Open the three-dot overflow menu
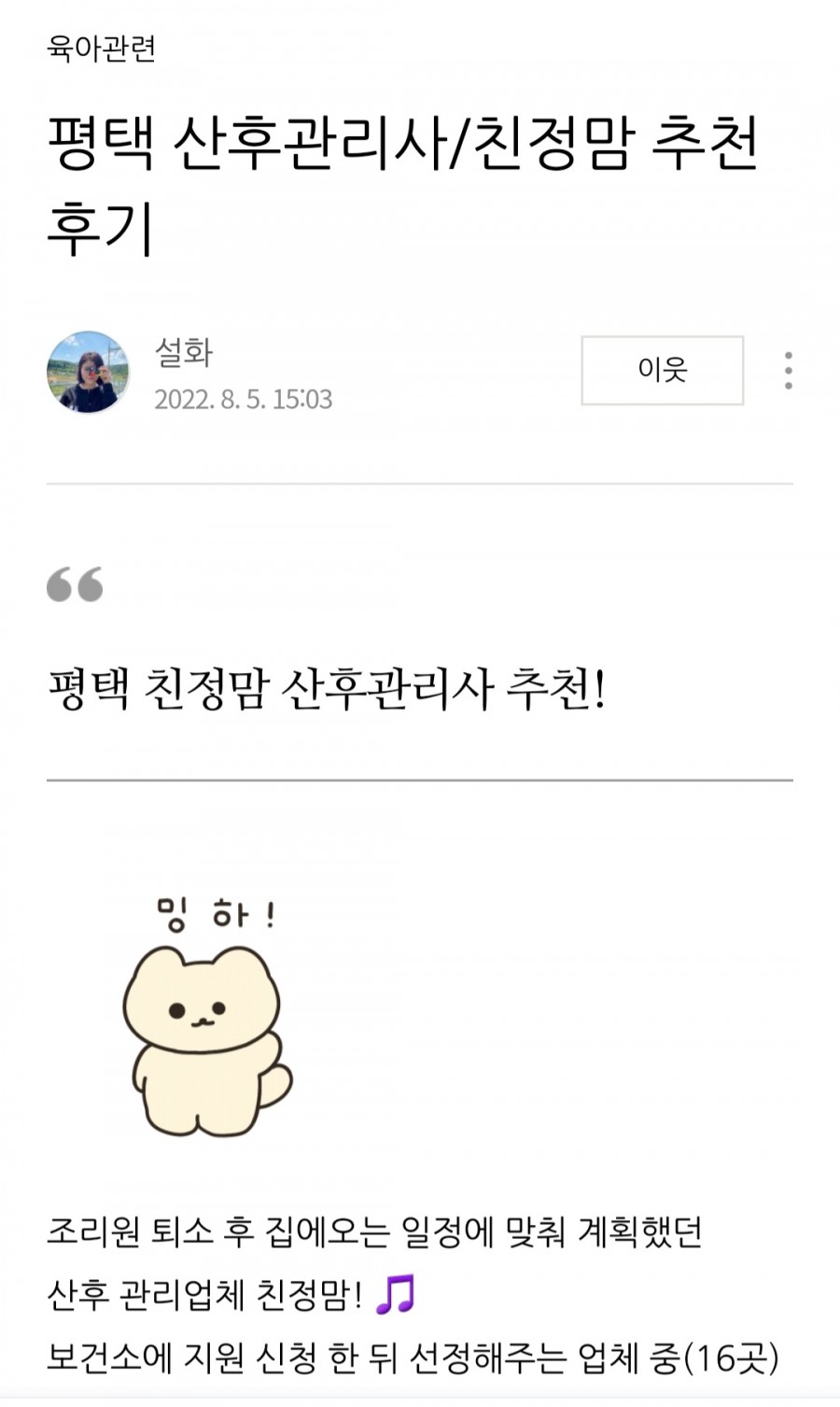 [x=789, y=371]
